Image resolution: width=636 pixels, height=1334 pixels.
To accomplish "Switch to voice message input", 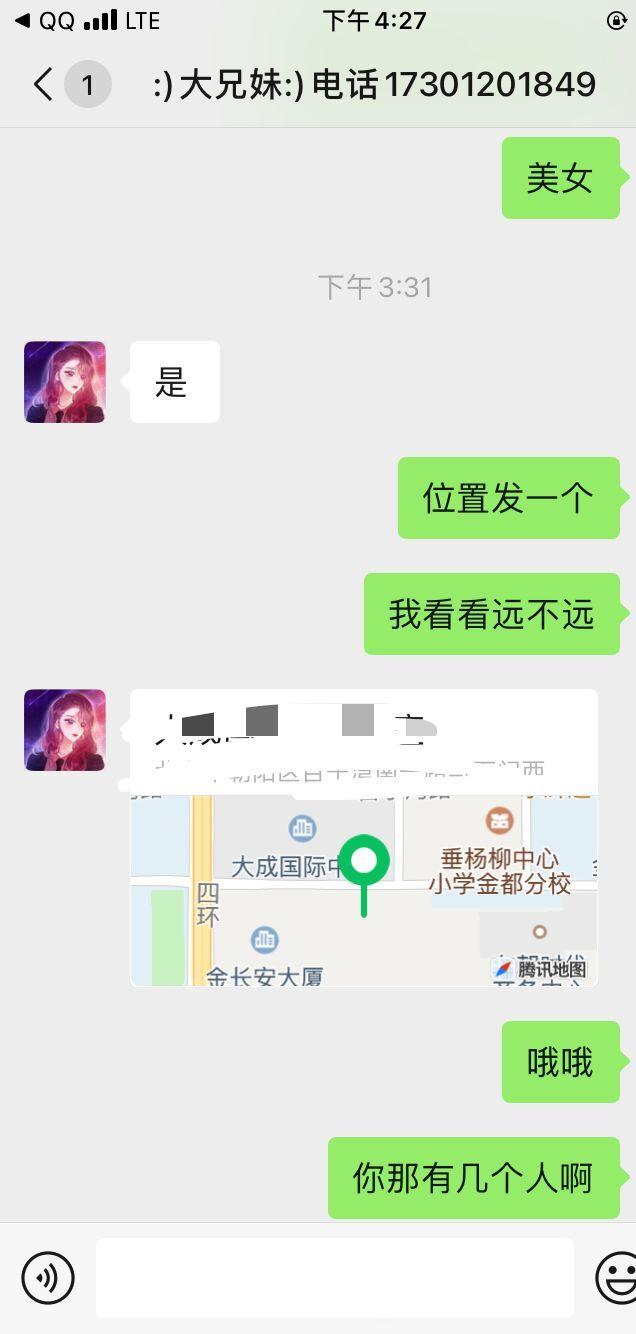I will click(48, 1277).
